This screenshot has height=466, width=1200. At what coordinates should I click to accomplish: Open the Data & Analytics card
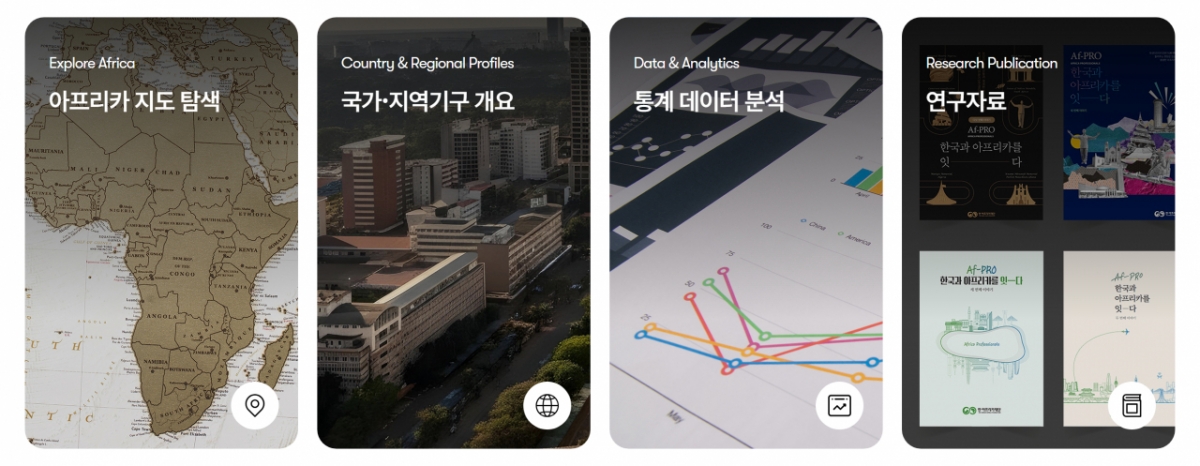click(x=745, y=232)
